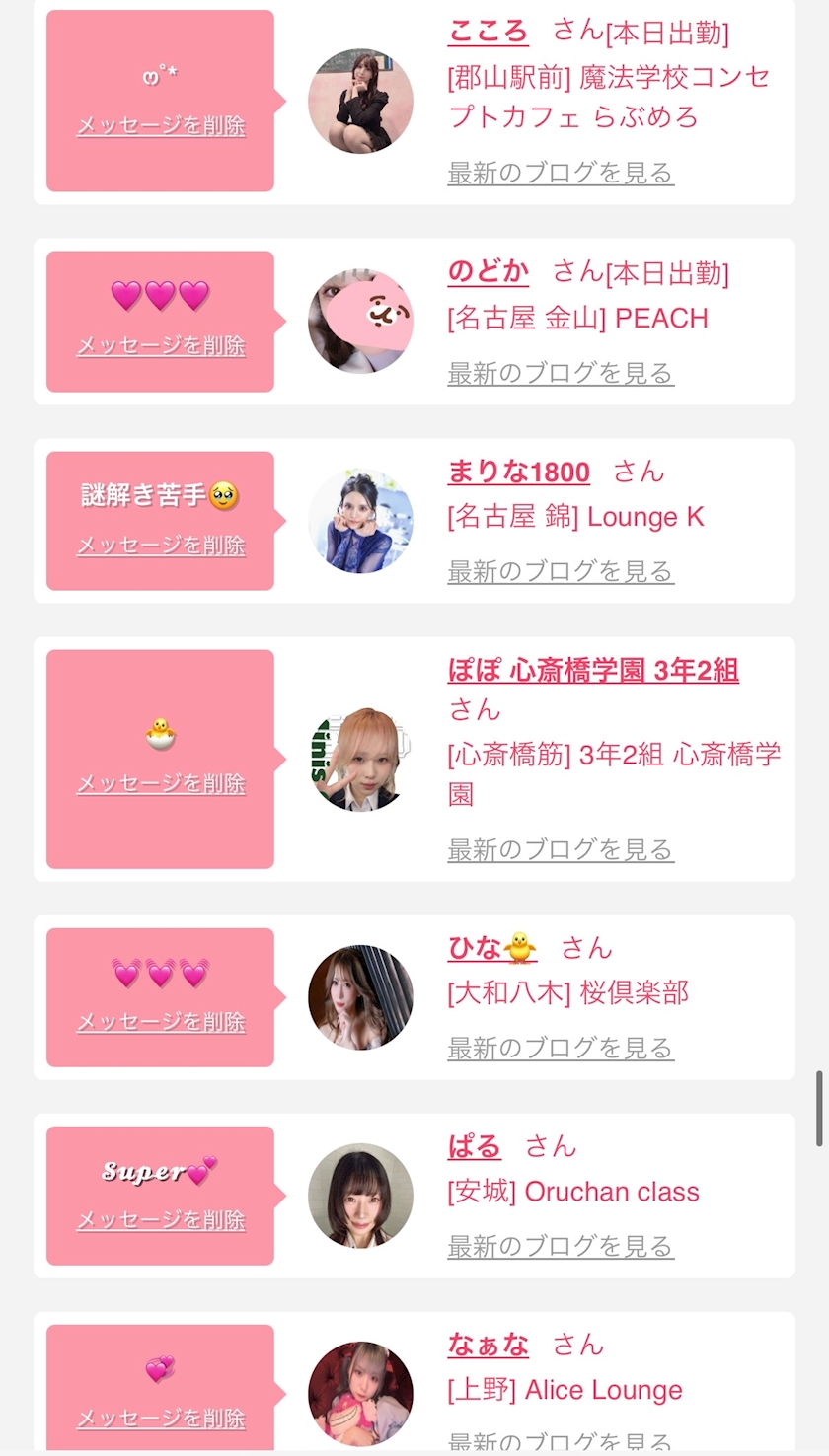Tap こころ's round profile photo
This screenshot has height=1456, width=829.
[x=360, y=101]
